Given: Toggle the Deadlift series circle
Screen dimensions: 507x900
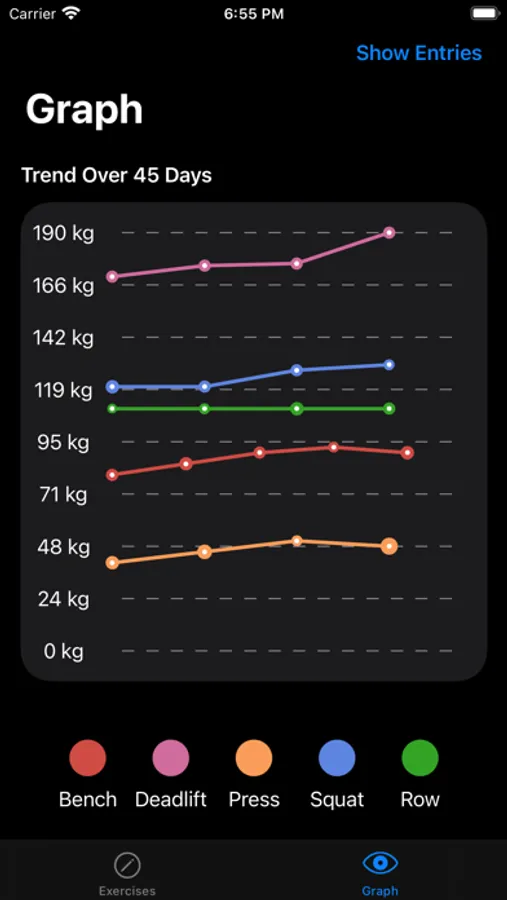Looking at the screenshot, I should (x=171, y=758).
